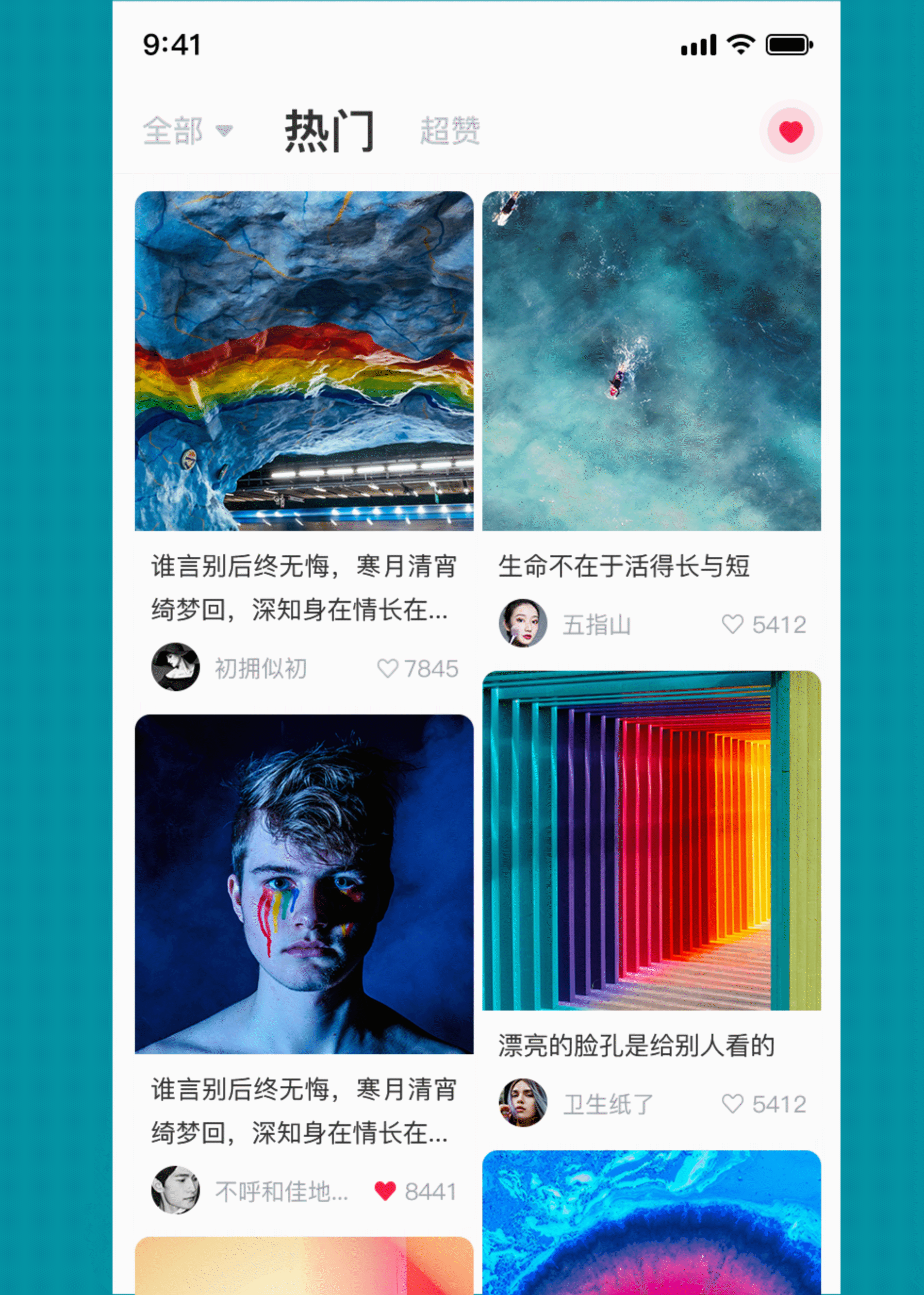Like the post by 初拥似初
The height and width of the screenshot is (1295, 924).
tap(388, 668)
